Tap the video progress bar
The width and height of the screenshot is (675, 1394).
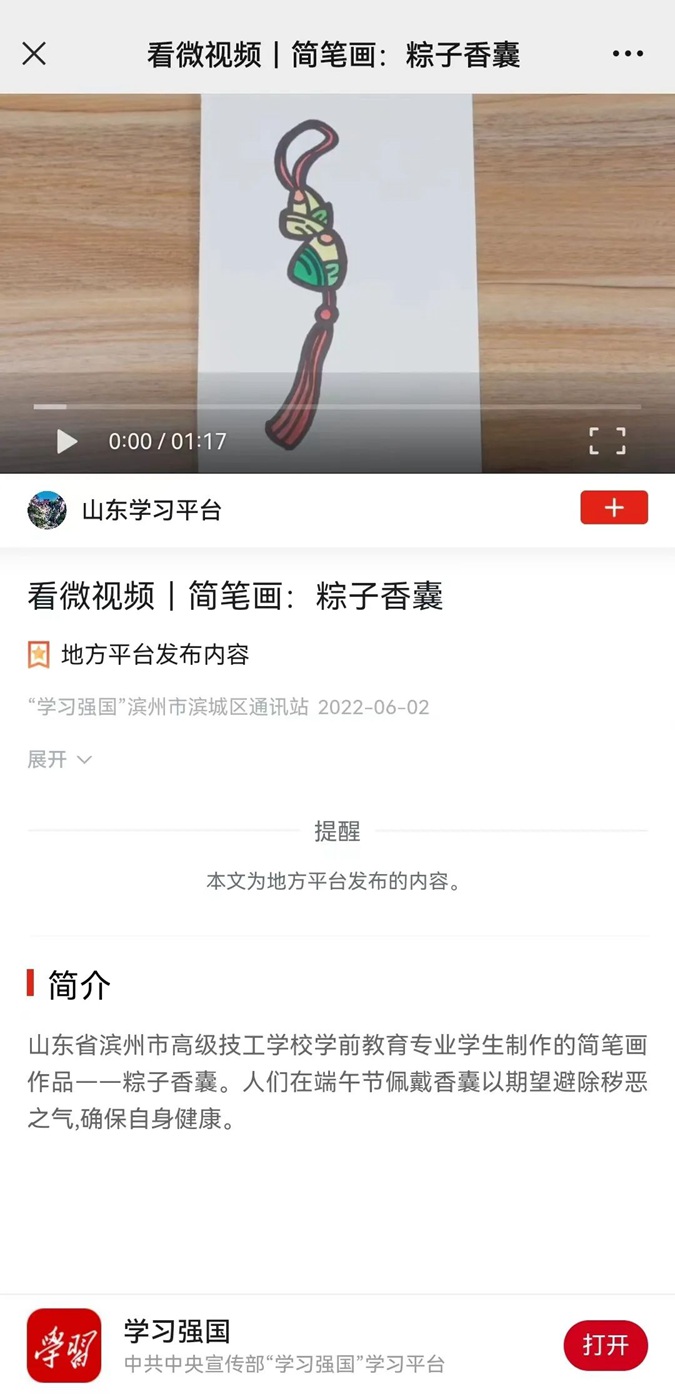[337, 407]
